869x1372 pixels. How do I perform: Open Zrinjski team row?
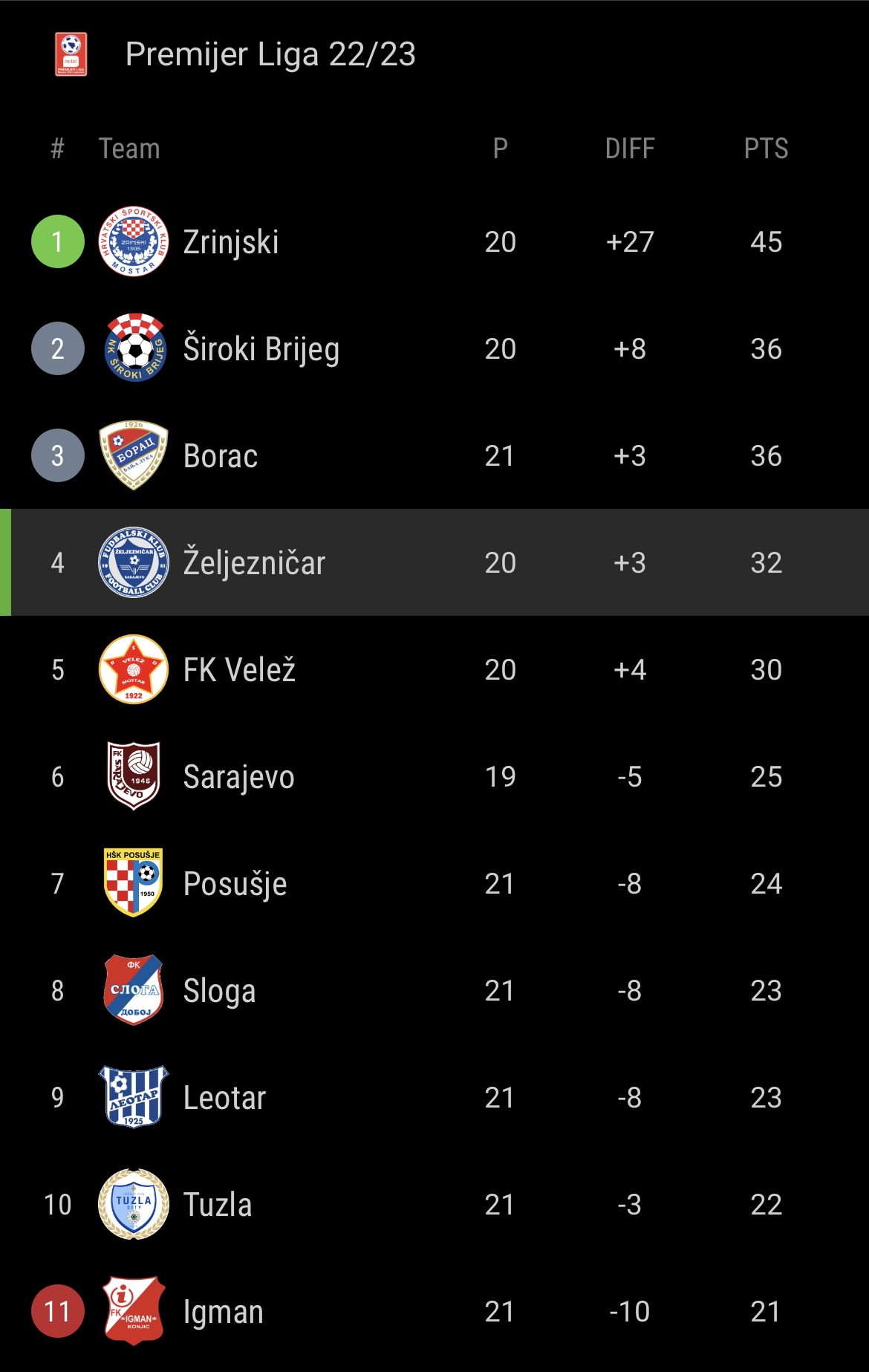434,241
